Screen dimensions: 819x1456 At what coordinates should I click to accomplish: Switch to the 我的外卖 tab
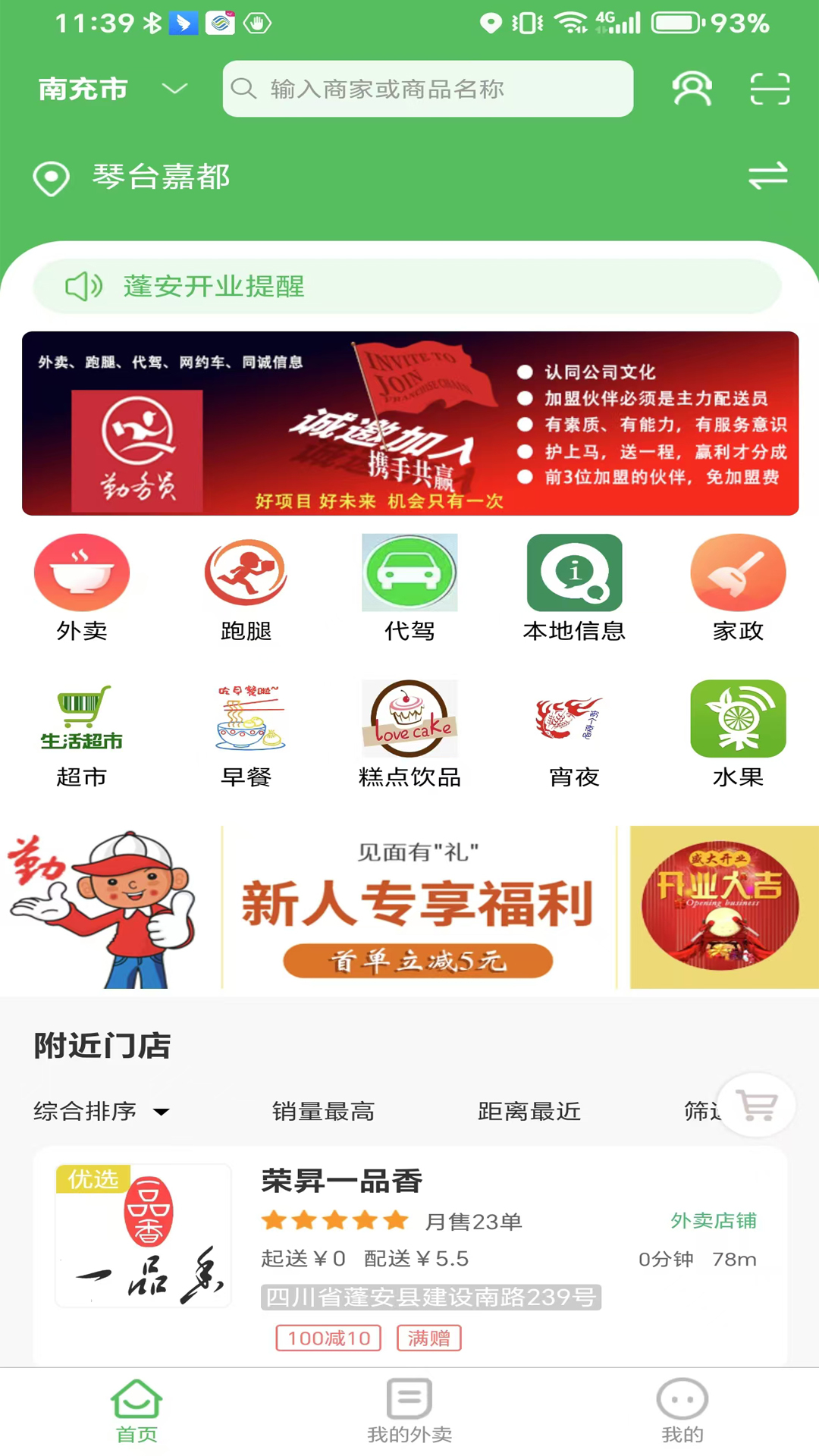tap(409, 1410)
